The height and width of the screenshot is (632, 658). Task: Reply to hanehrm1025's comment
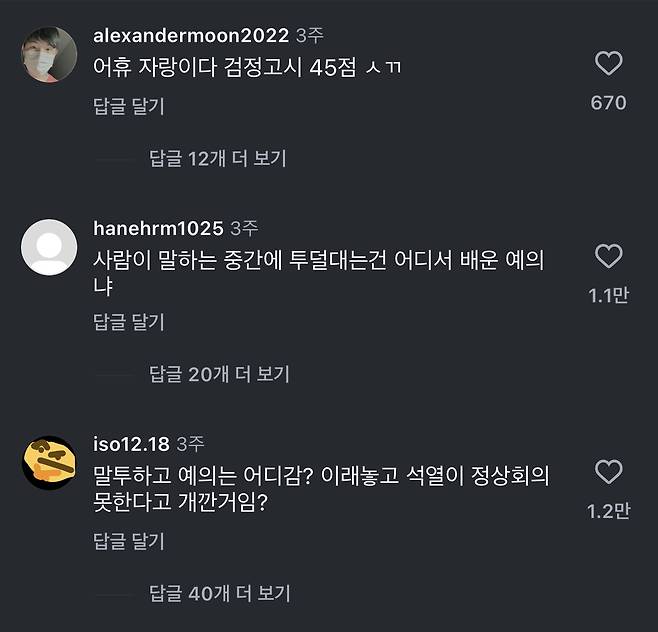[x=128, y=321]
